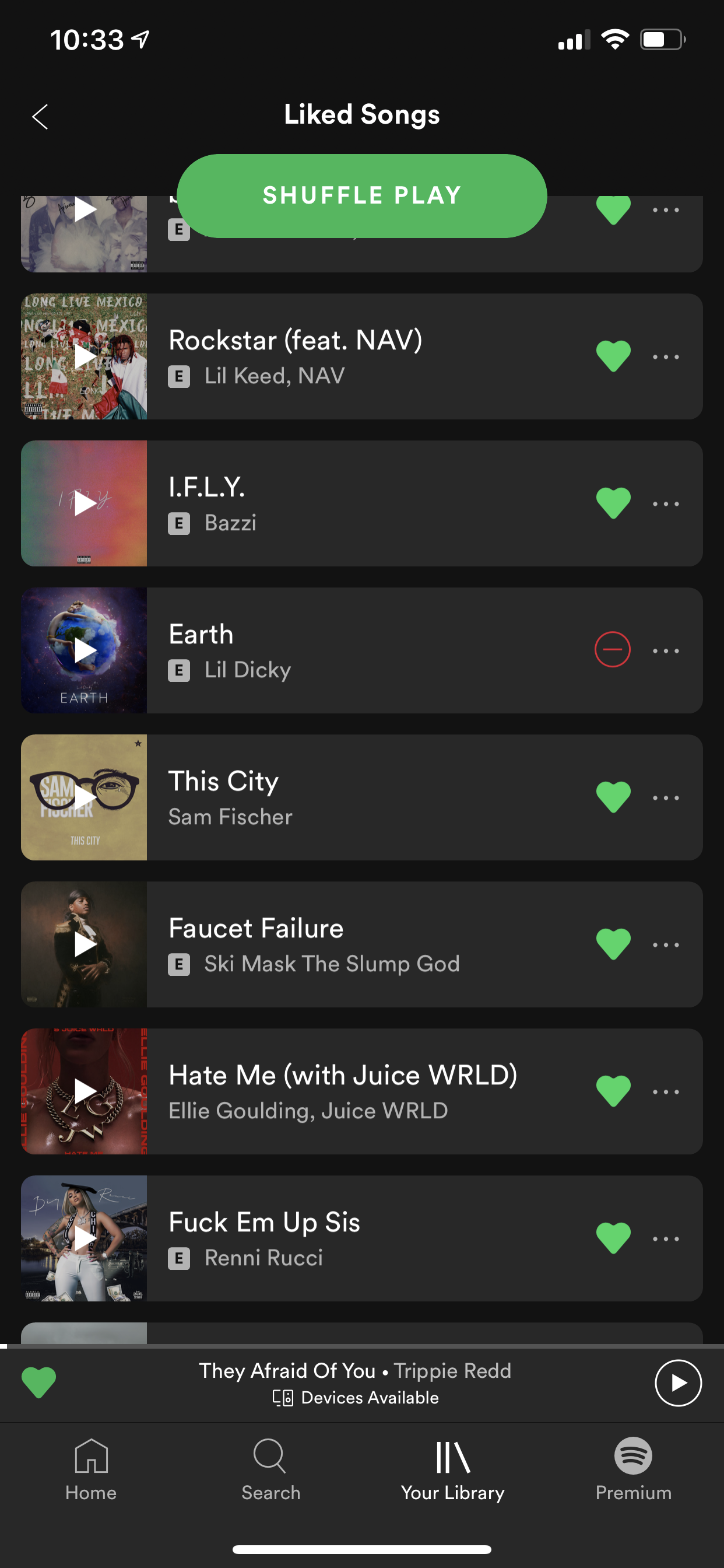Open the options menu for Faucet Failure
The width and height of the screenshot is (724, 1568).
pyautogui.click(x=666, y=944)
